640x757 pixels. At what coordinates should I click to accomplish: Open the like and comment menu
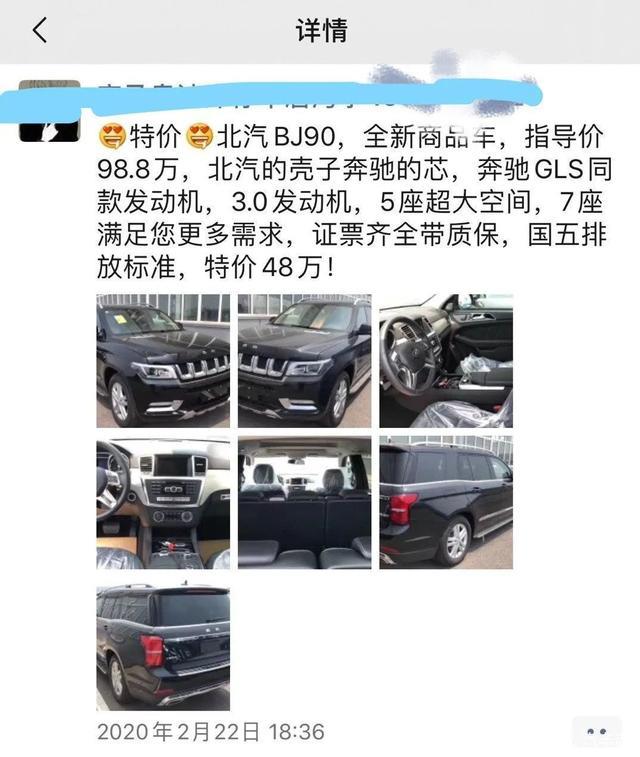pos(596,732)
